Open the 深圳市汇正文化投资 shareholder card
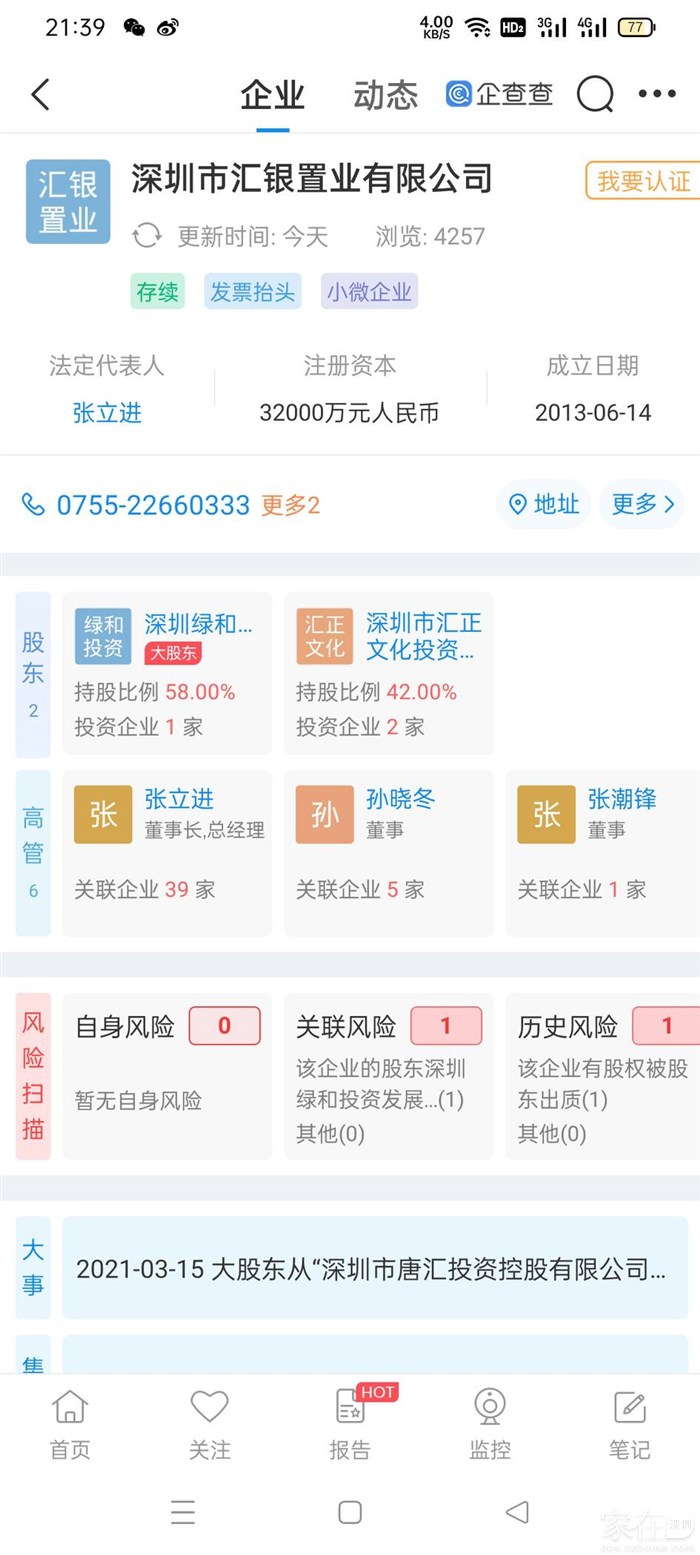The height and width of the screenshot is (1555, 700). click(388, 673)
